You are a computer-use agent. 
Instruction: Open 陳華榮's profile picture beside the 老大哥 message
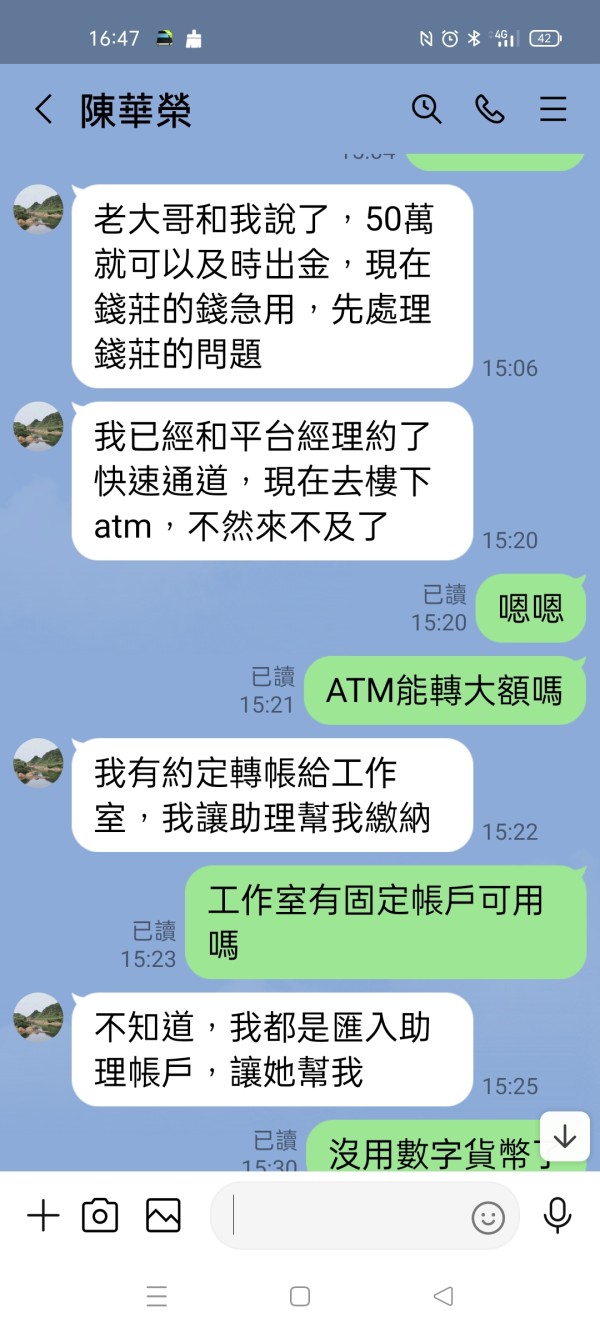pyautogui.click(x=38, y=209)
